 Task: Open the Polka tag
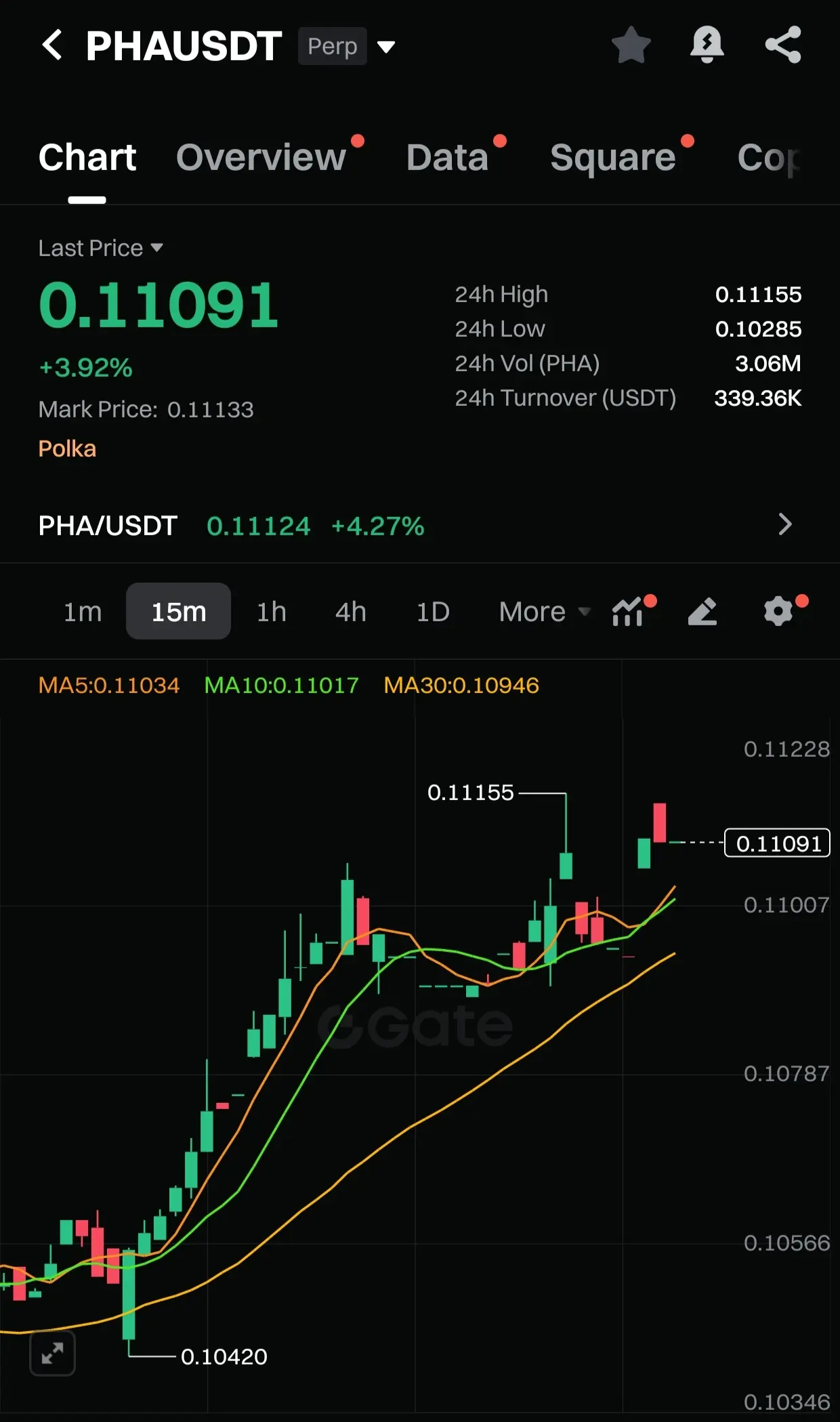[67, 448]
